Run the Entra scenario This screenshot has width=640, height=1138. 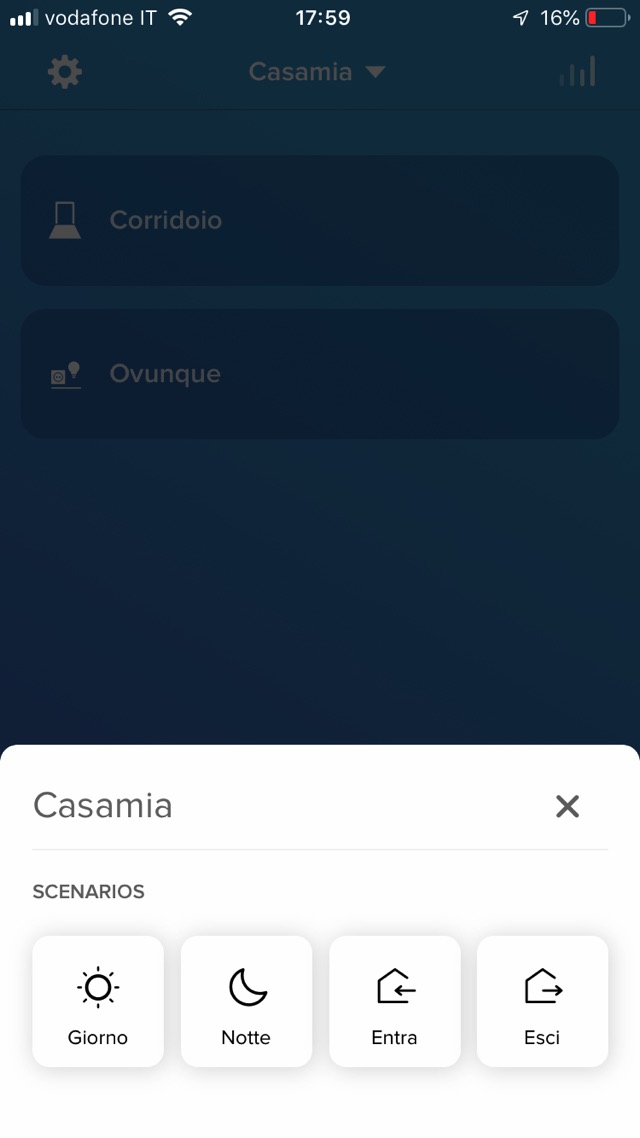(394, 1001)
